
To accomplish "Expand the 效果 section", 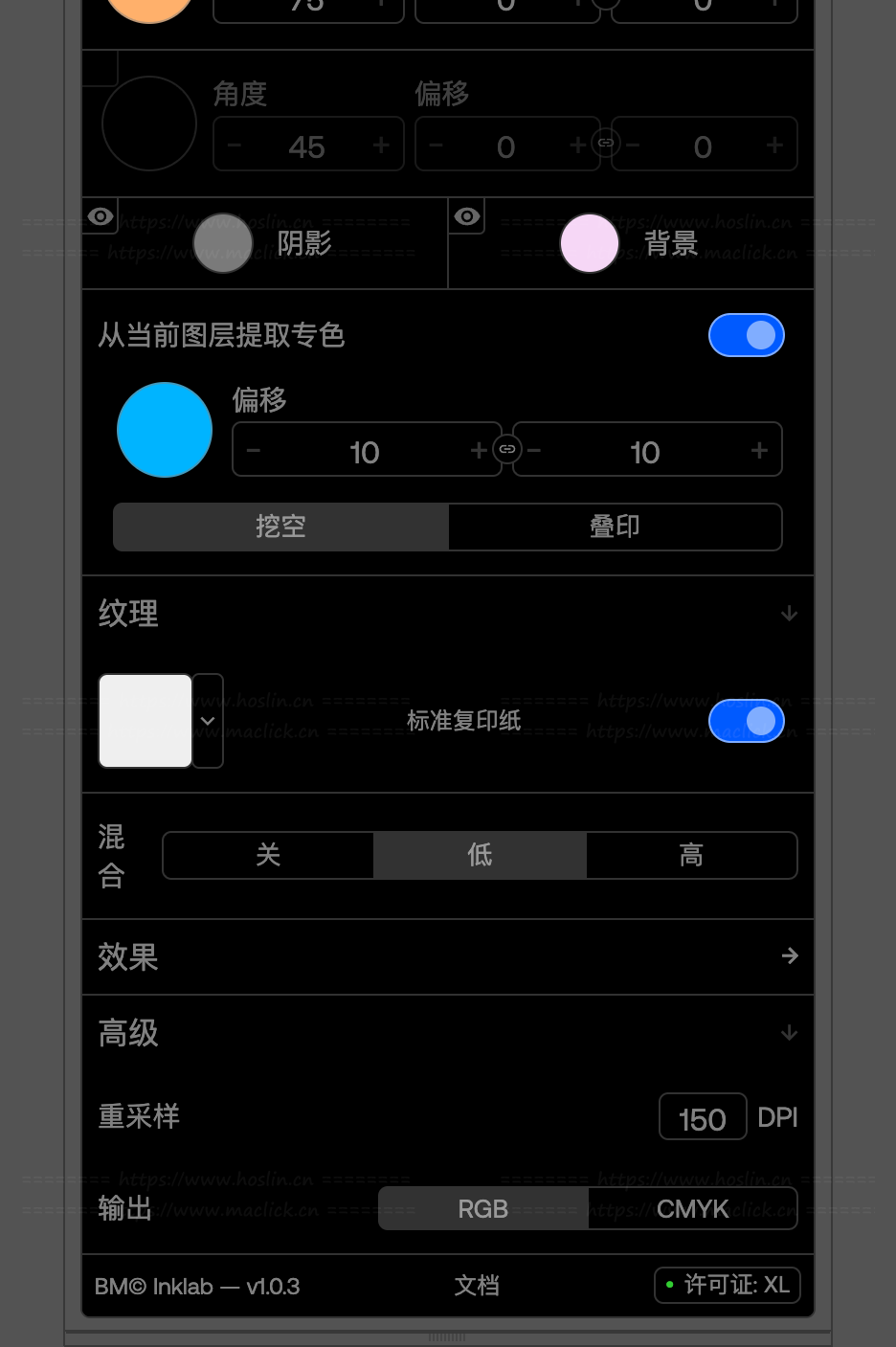I will [x=789, y=955].
